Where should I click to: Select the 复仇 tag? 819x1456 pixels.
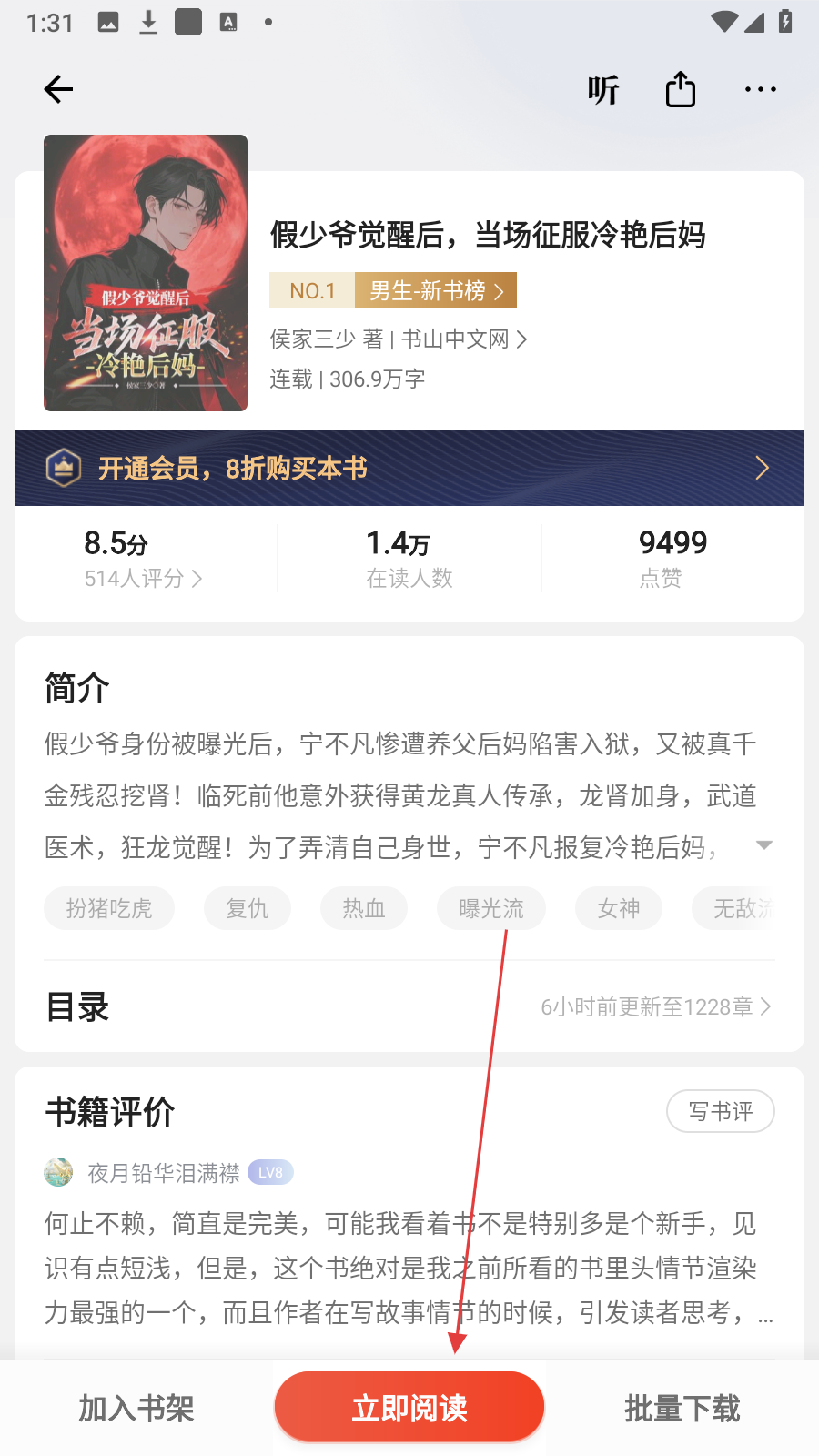tap(248, 908)
